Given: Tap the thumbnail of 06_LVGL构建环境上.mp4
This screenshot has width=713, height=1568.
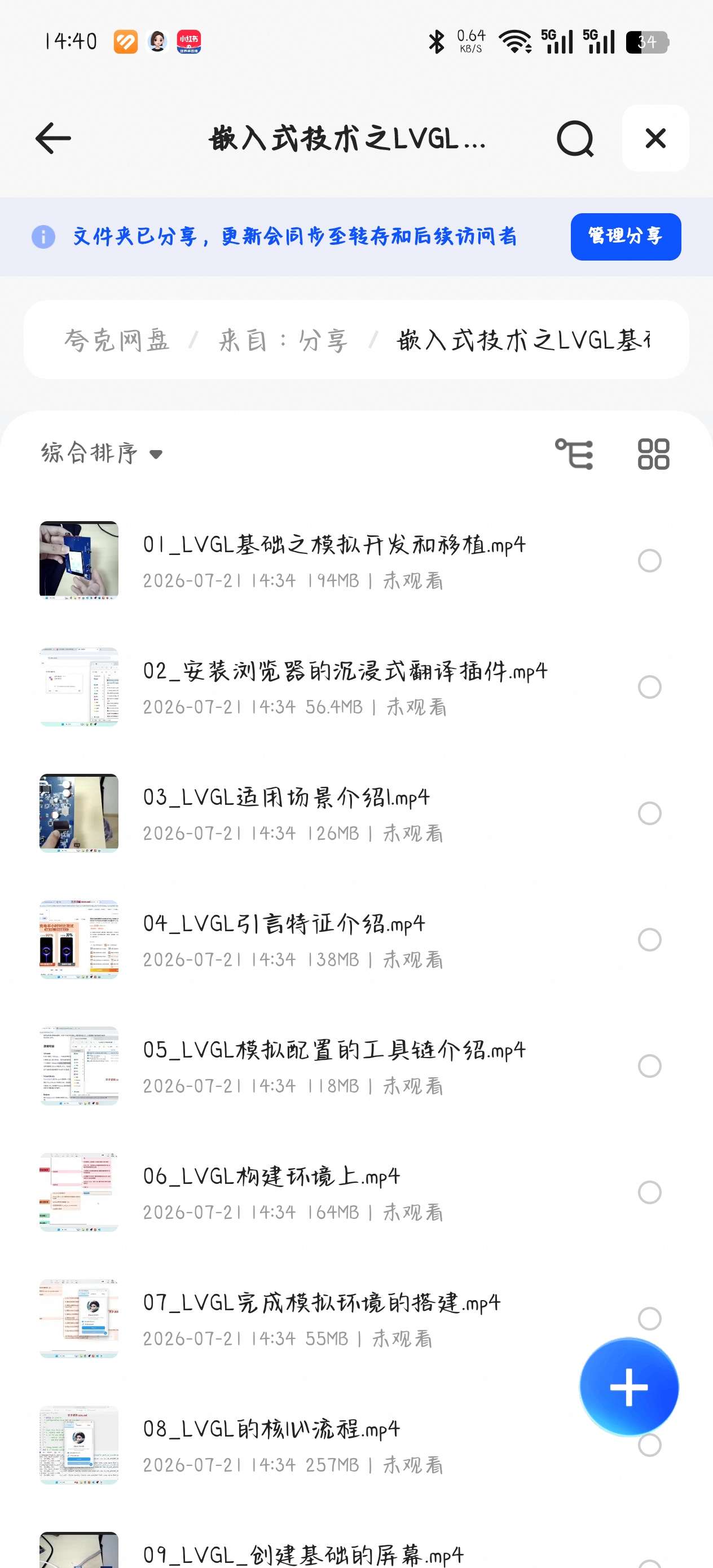Looking at the screenshot, I should [78, 1192].
